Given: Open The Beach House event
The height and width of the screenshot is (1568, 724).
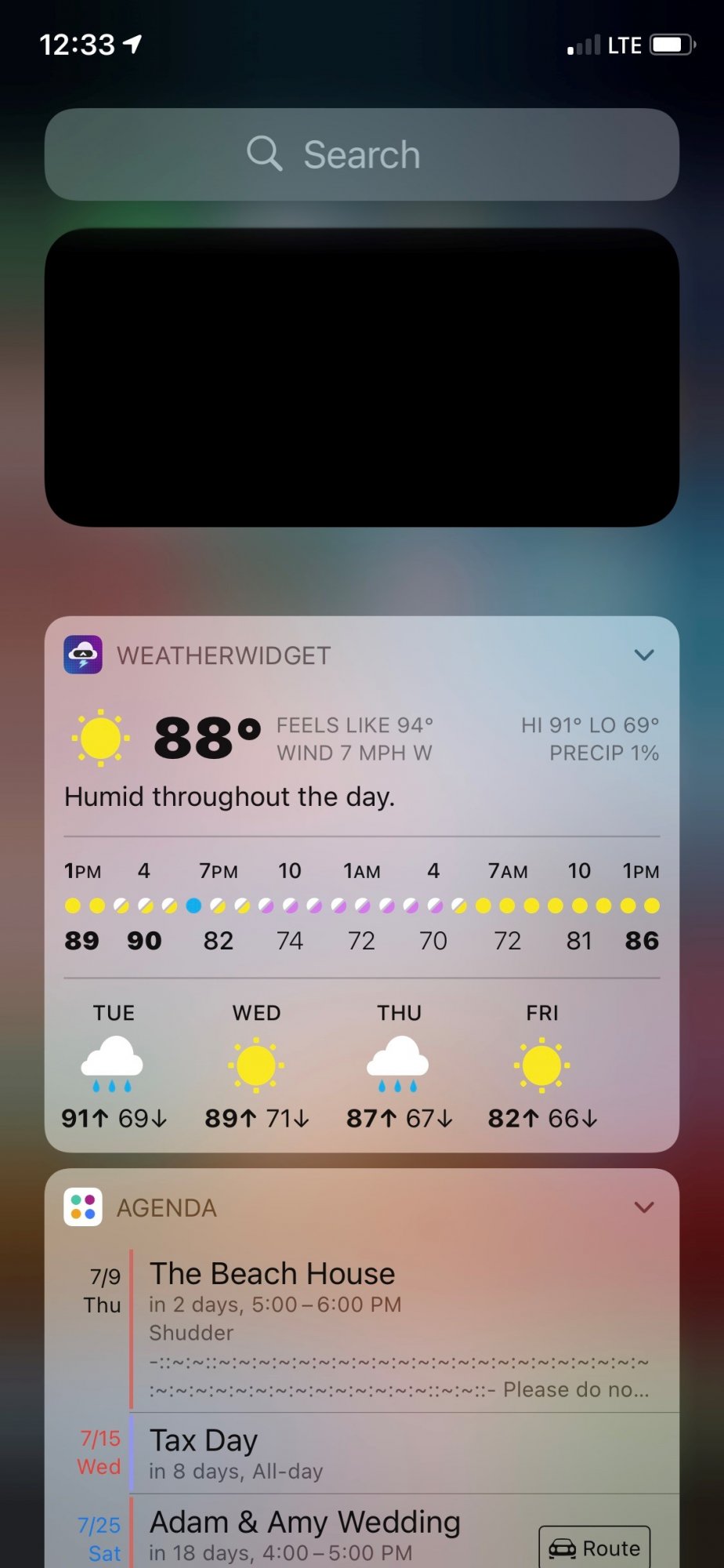Looking at the screenshot, I should (272, 1274).
